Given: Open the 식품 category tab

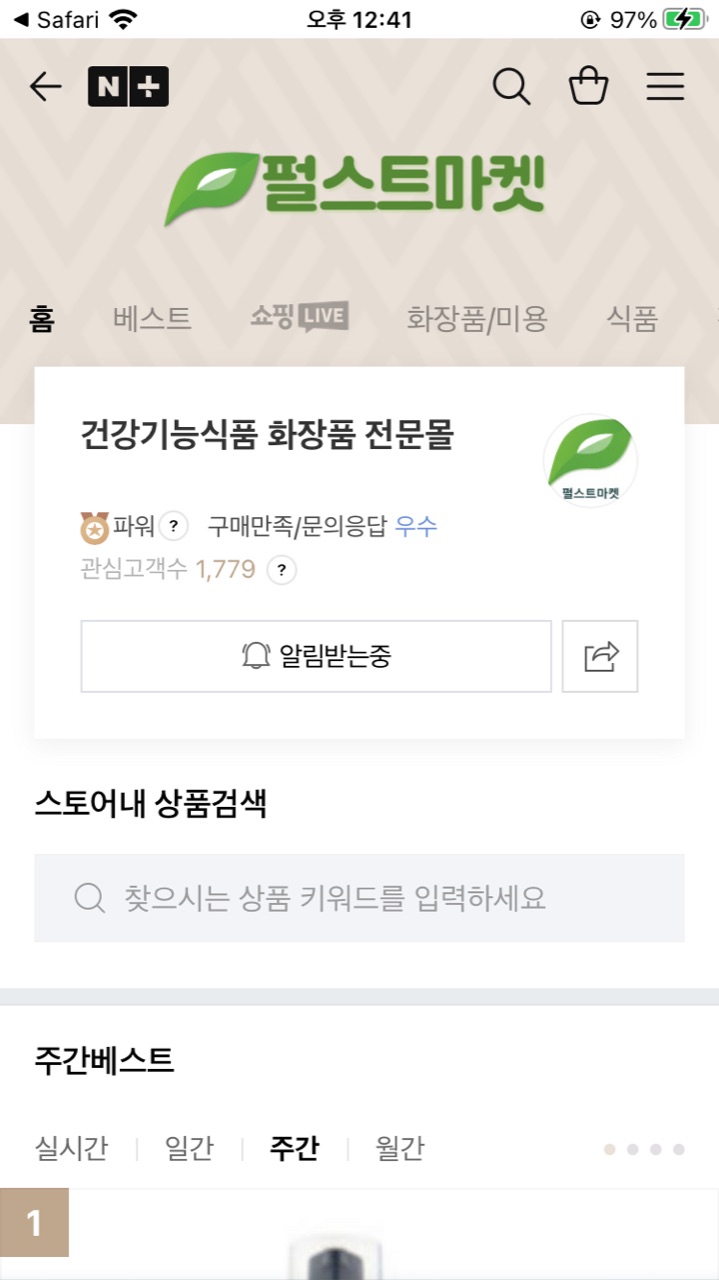Looking at the screenshot, I should (632, 319).
